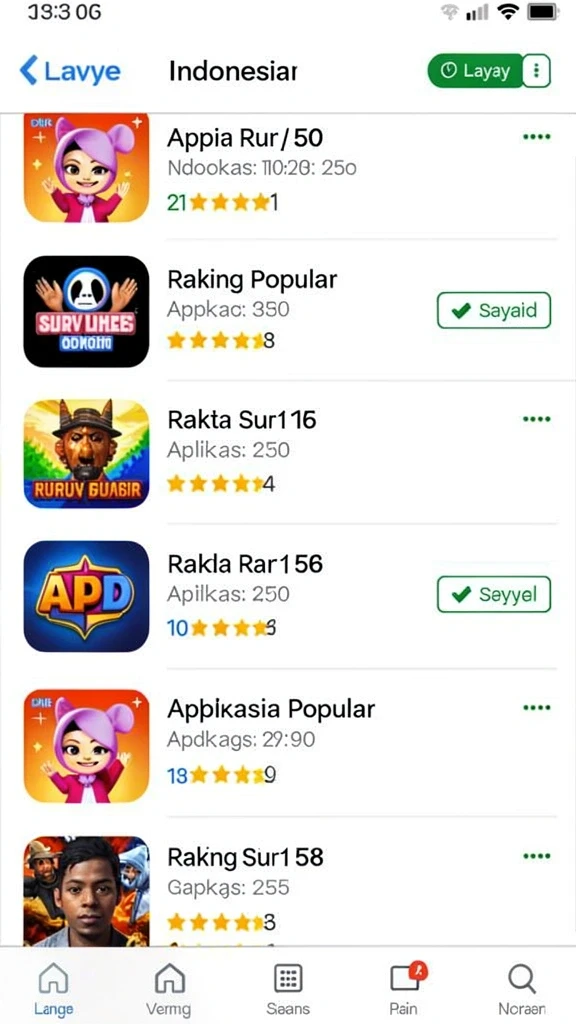
Task: Tap the Seyyel button for Rakla Rar156
Action: click(x=494, y=594)
